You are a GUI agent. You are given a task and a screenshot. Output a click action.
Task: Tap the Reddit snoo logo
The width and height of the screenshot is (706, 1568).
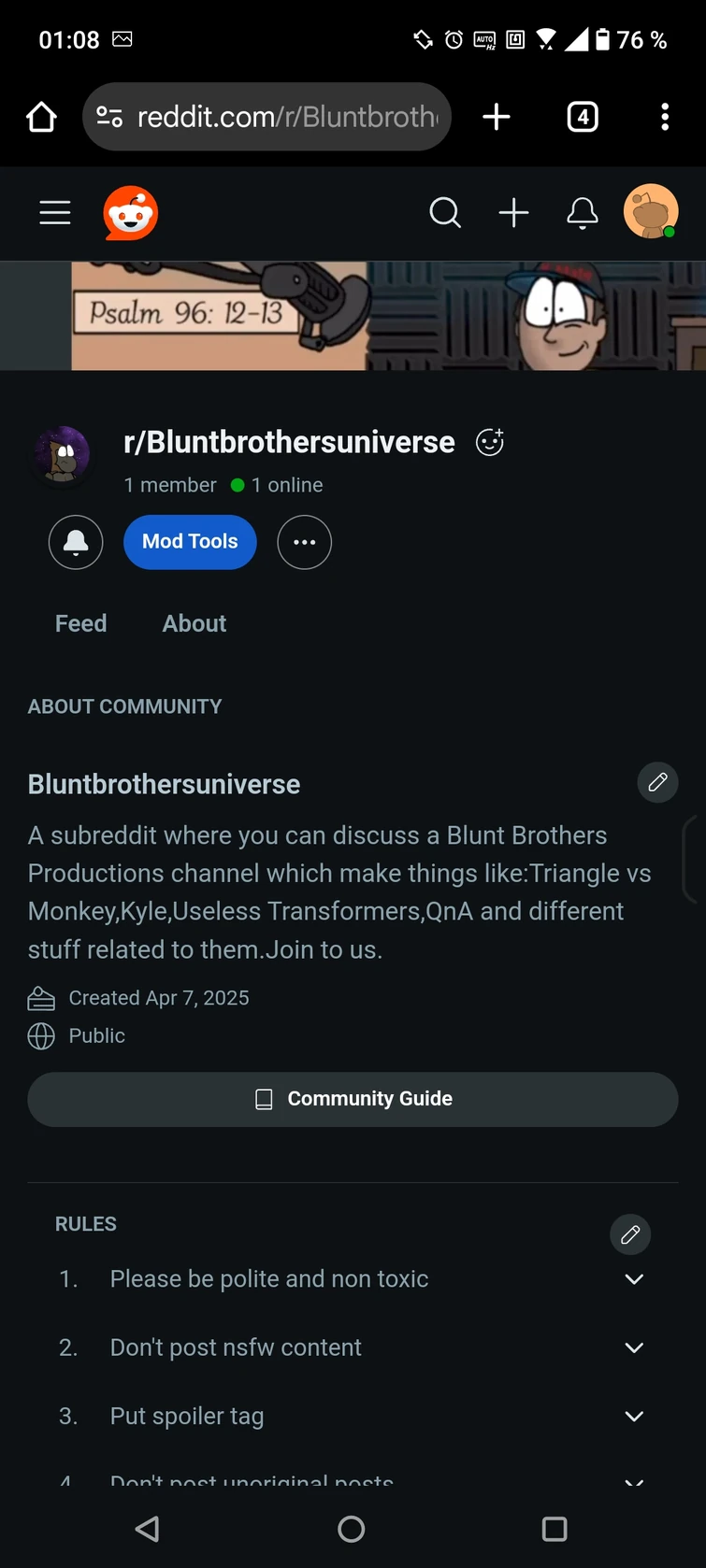tap(130, 212)
